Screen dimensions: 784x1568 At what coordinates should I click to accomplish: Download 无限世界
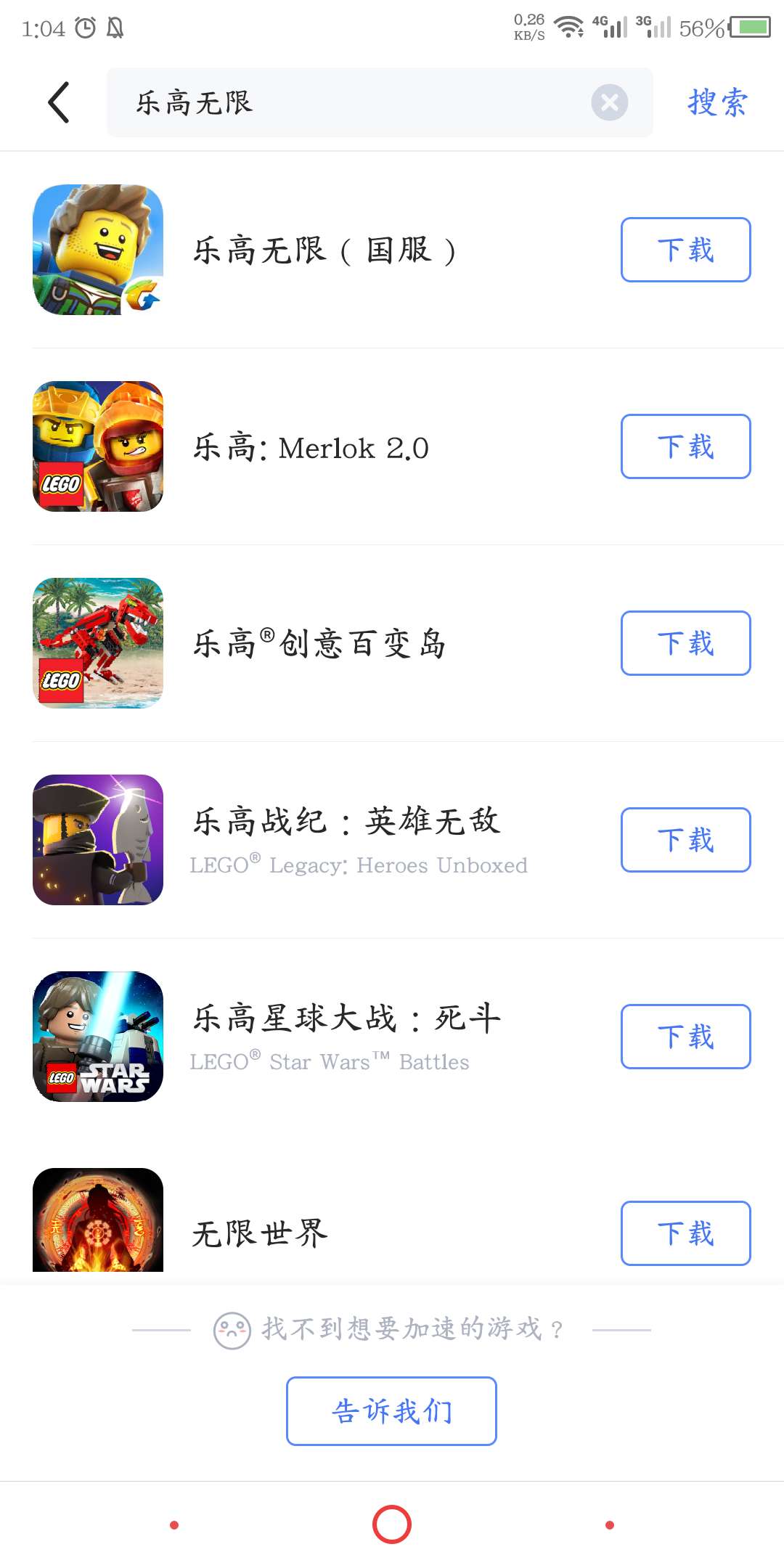tap(685, 1233)
